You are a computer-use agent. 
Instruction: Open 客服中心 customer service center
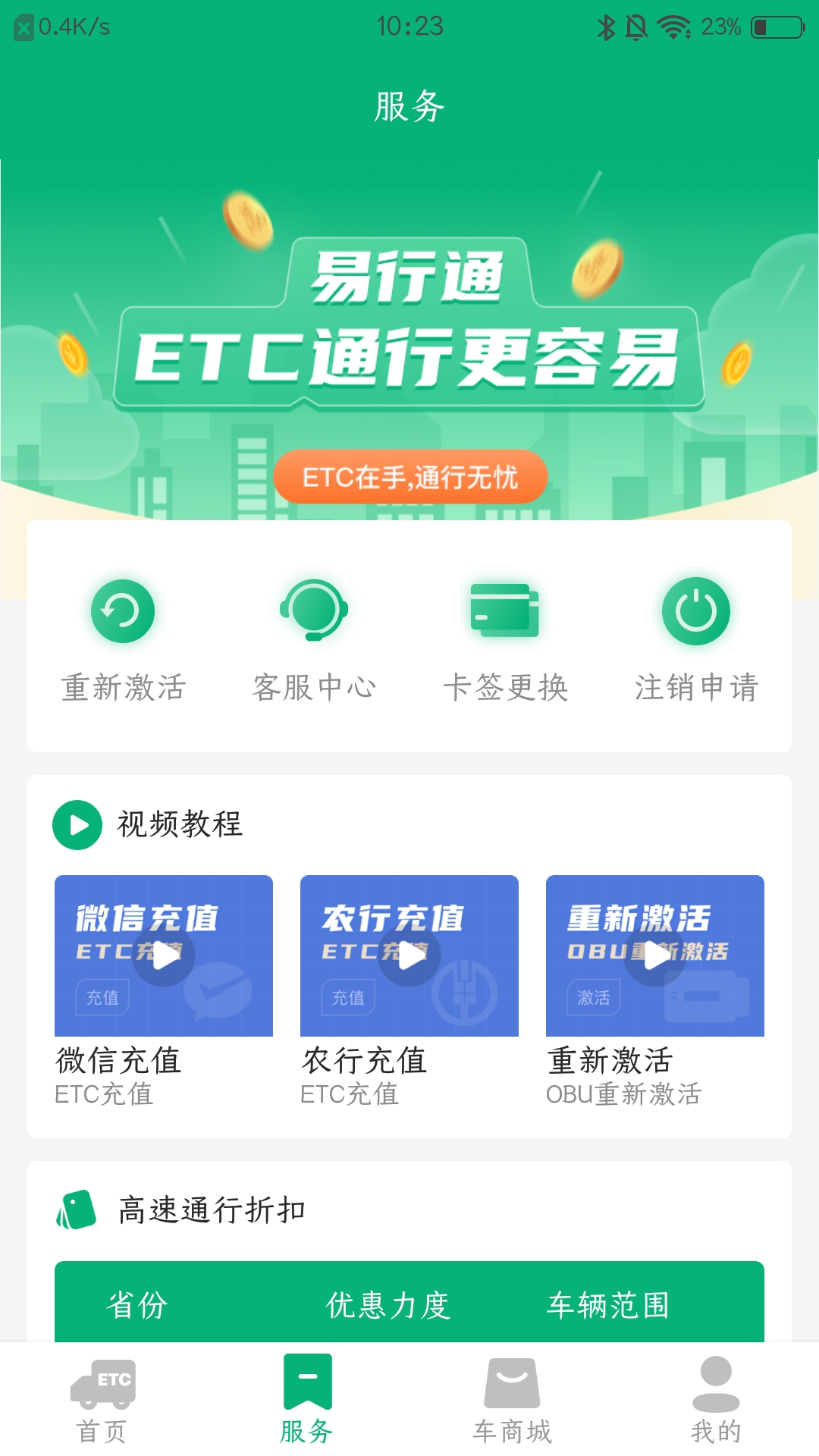[313, 610]
